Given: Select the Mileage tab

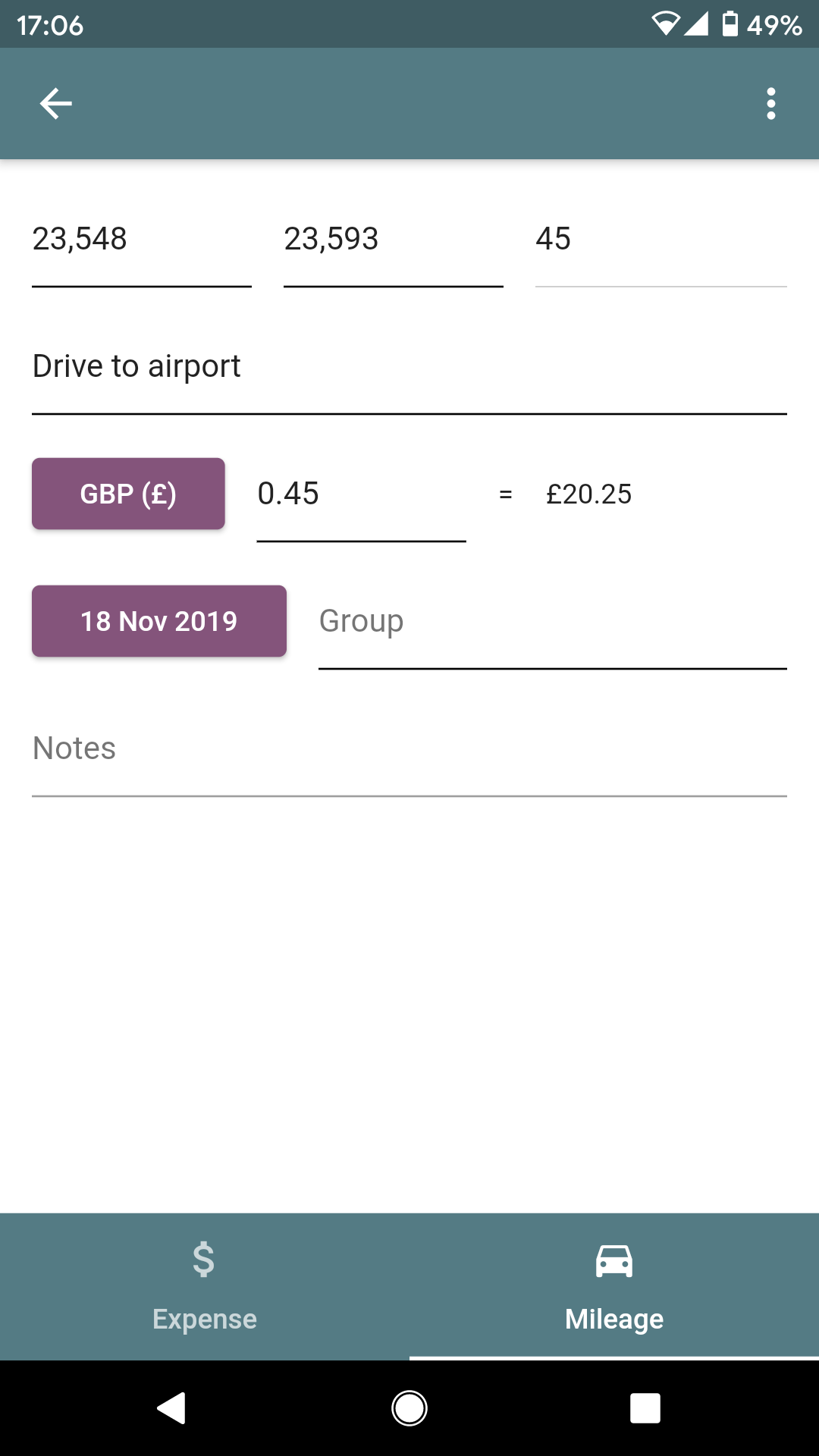Looking at the screenshot, I should coord(614,1287).
